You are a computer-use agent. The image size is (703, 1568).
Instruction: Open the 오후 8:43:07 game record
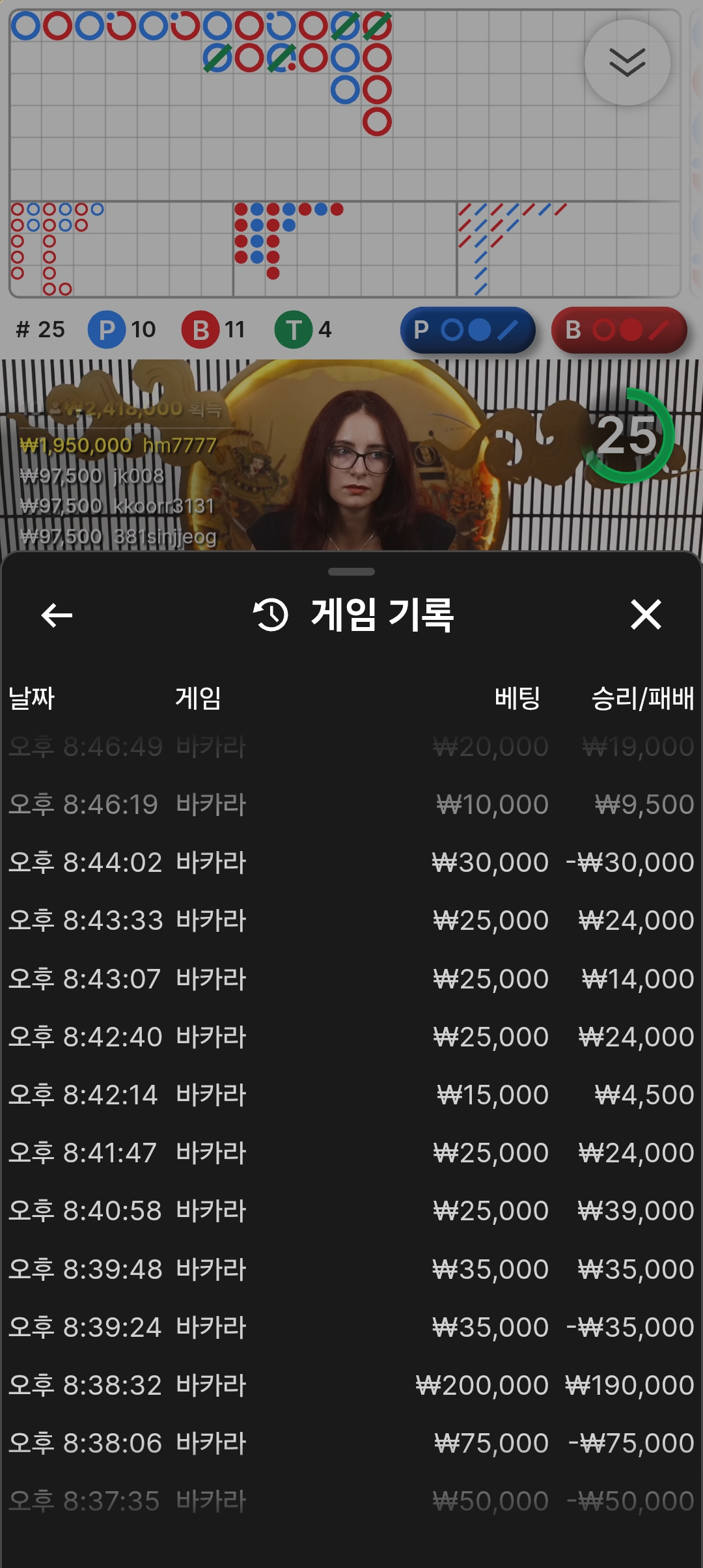351,979
